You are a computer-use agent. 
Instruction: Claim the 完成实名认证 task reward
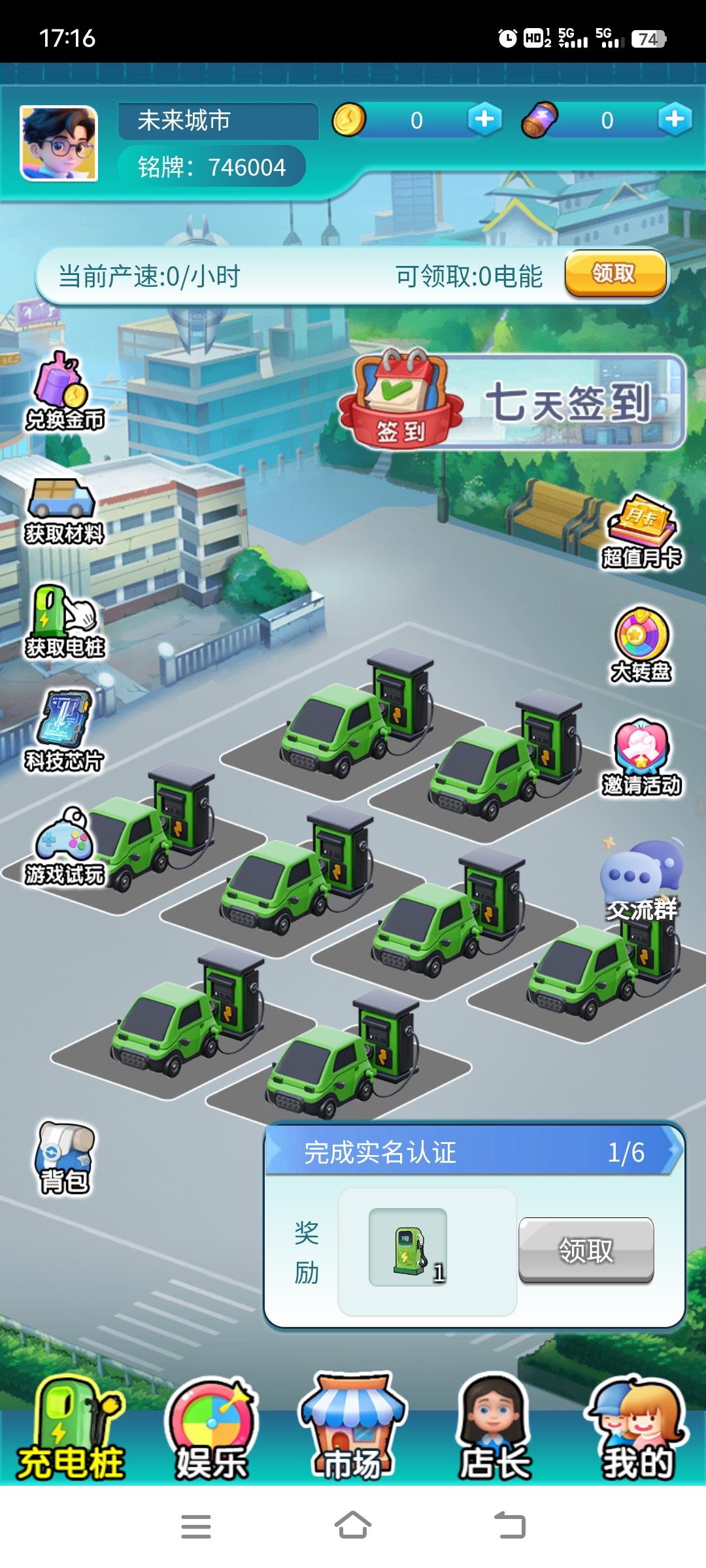point(586,1250)
